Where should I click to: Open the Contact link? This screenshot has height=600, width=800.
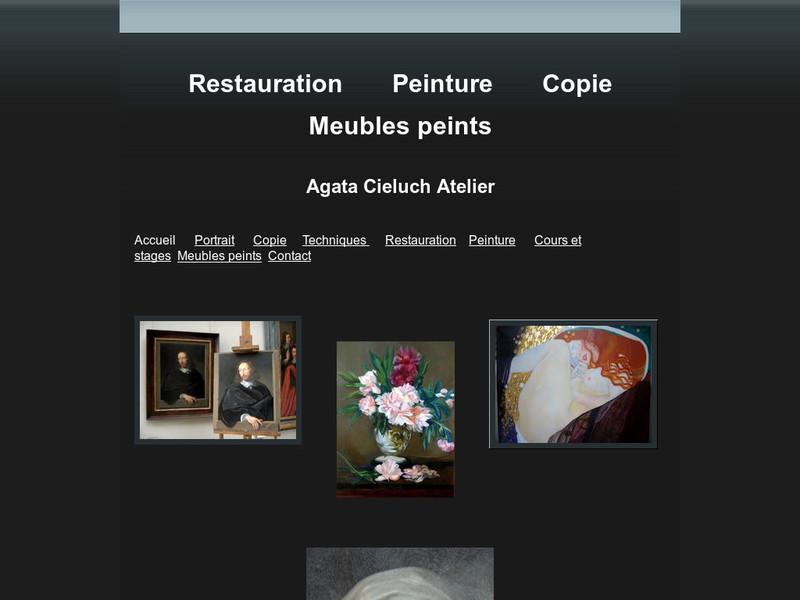click(x=289, y=256)
